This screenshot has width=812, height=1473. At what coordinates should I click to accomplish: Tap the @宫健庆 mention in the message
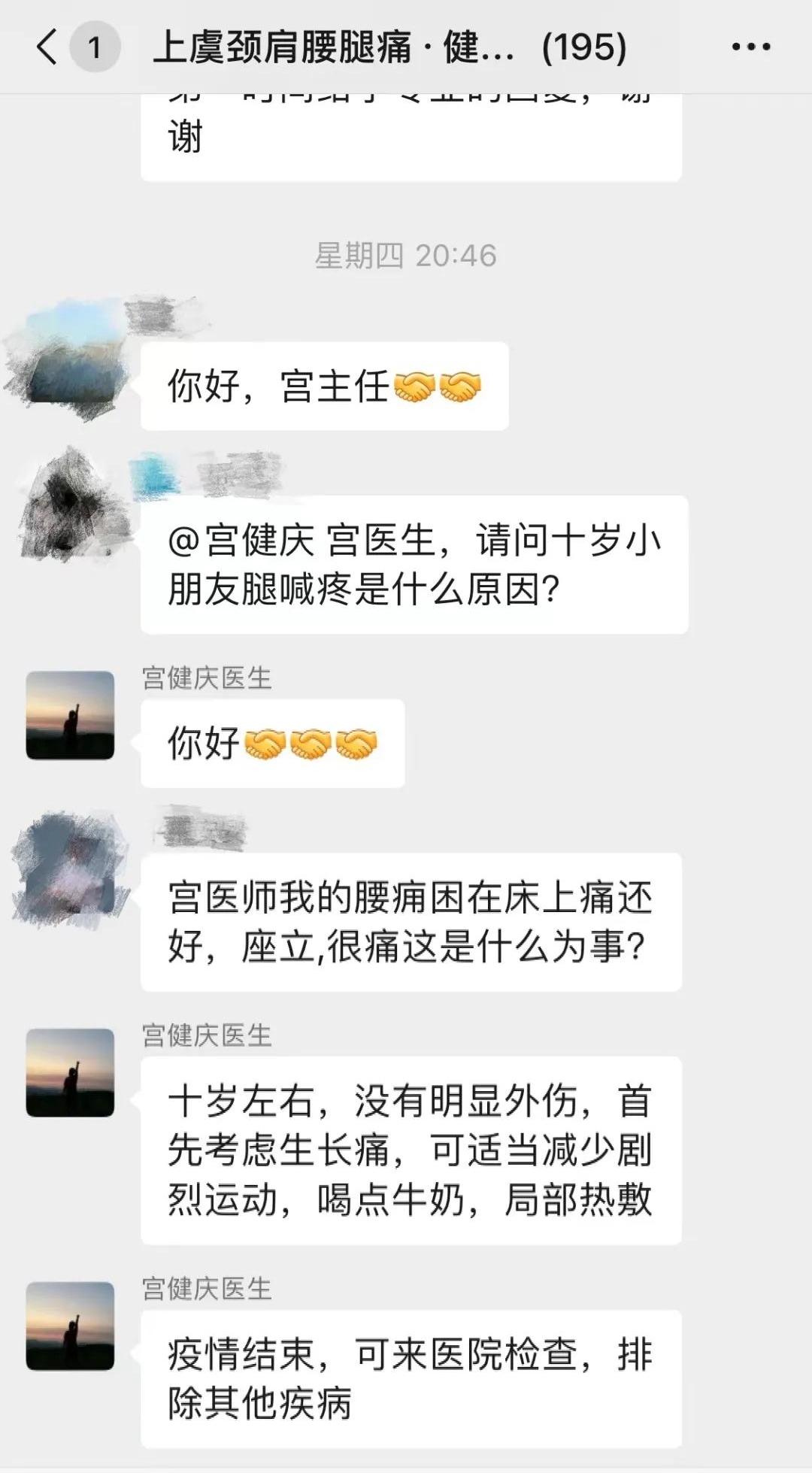233,538
